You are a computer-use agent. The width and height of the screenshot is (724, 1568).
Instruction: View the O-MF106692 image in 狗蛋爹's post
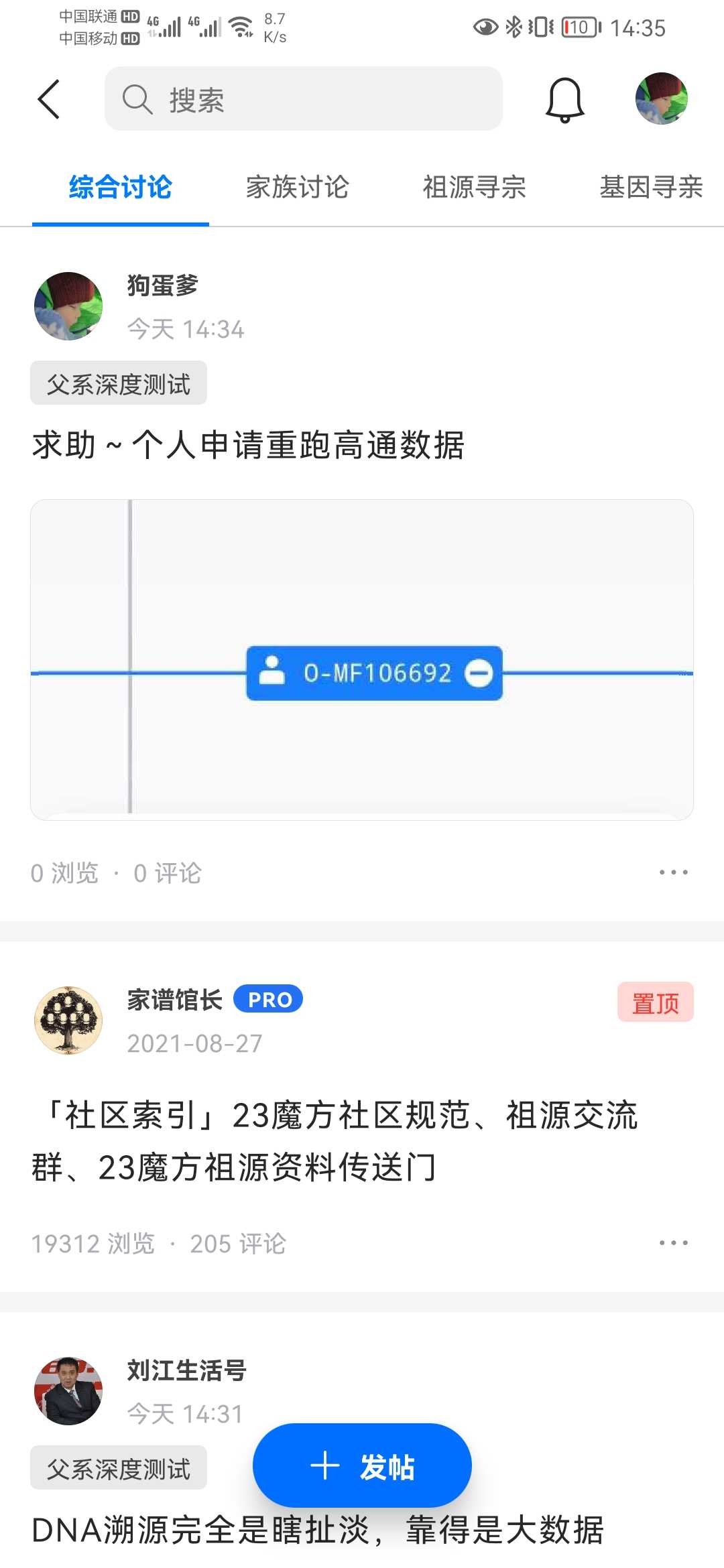click(362, 660)
